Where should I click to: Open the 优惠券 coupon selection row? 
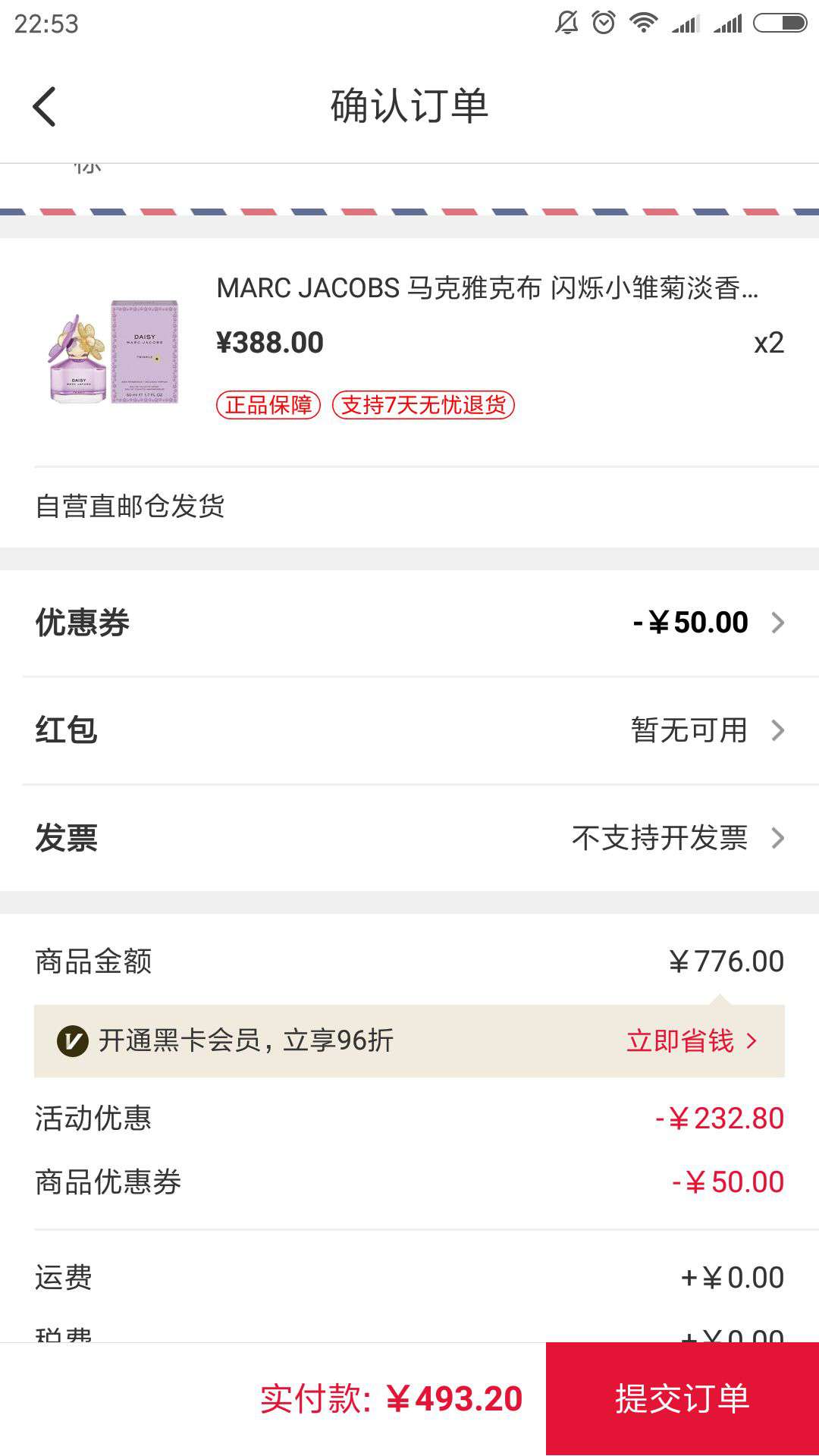click(409, 623)
